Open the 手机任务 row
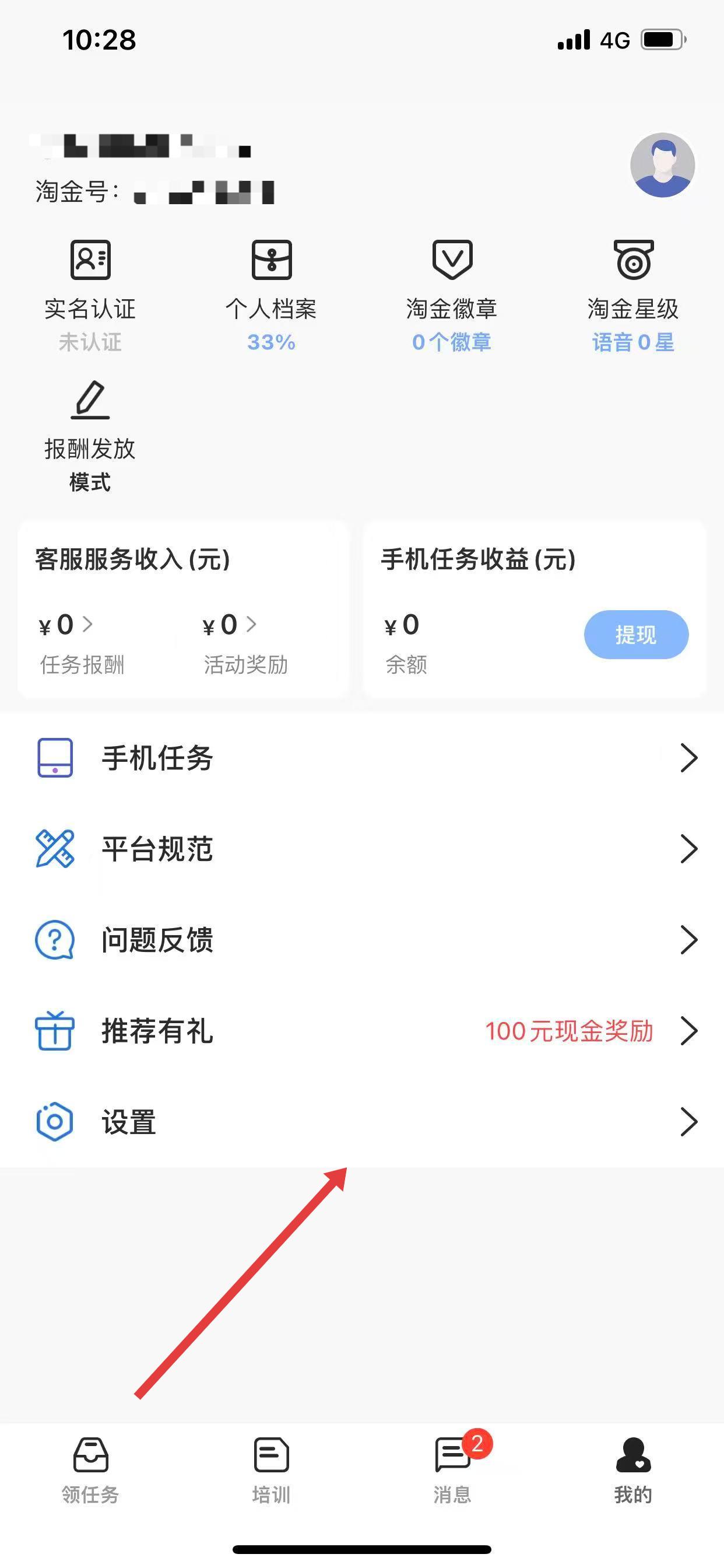This screenshot has width=724, height=1568. tap(362, 758)
